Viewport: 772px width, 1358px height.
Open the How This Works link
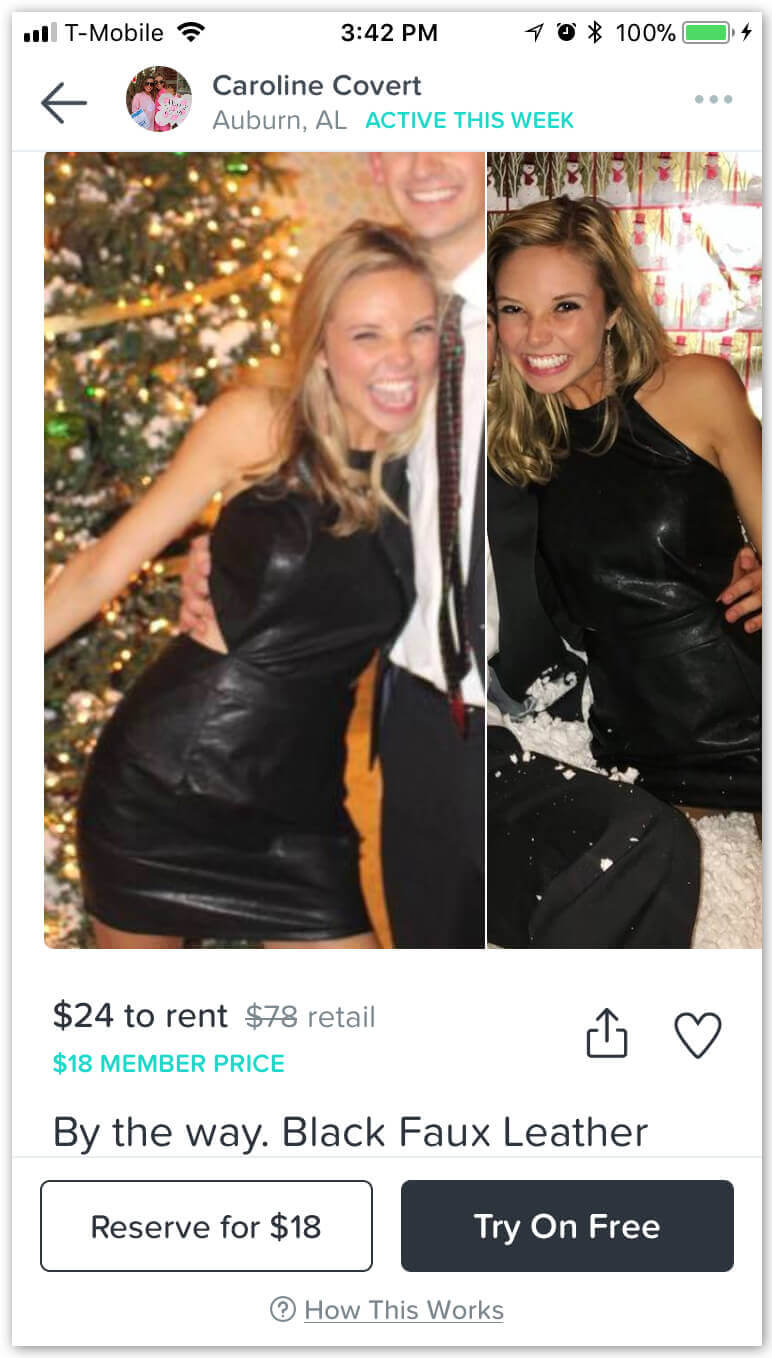404,1310
